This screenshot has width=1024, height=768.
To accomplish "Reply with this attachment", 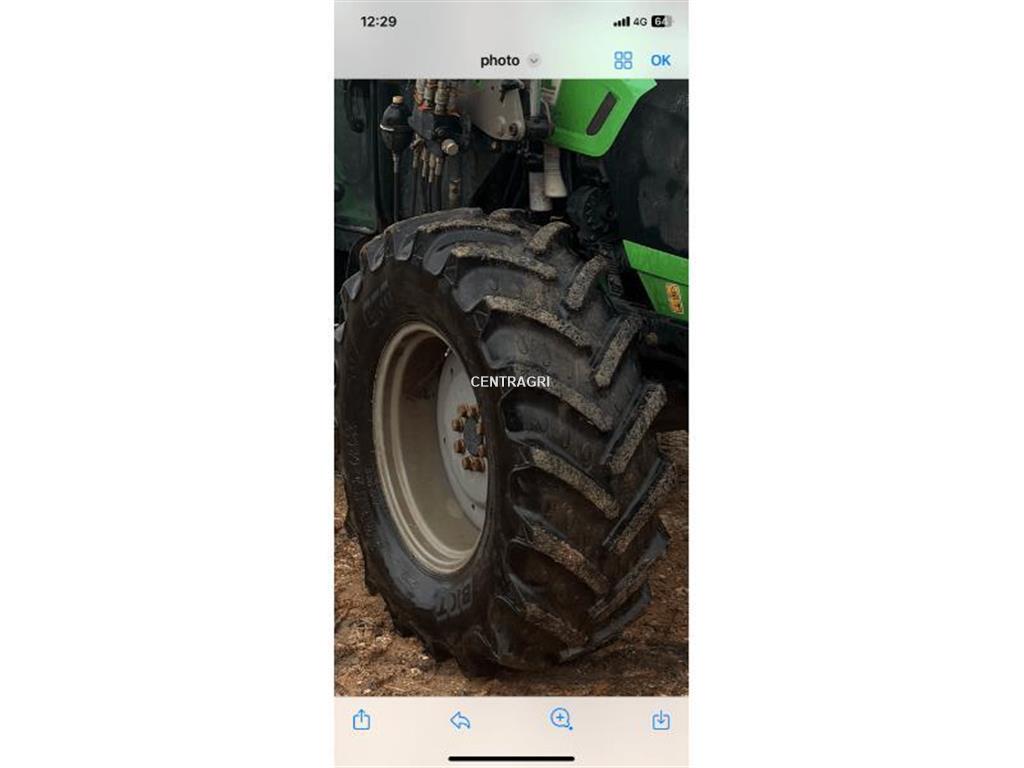I will [x=460, y=720].
